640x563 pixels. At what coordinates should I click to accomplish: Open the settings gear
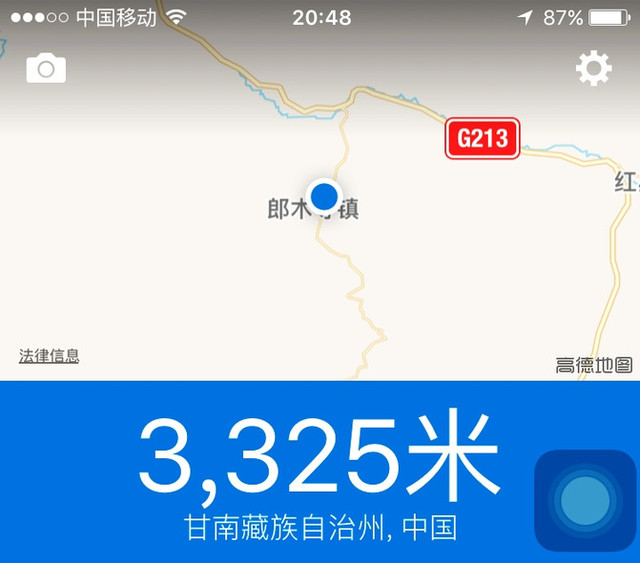pyautogui.click(x=593, y=68)
